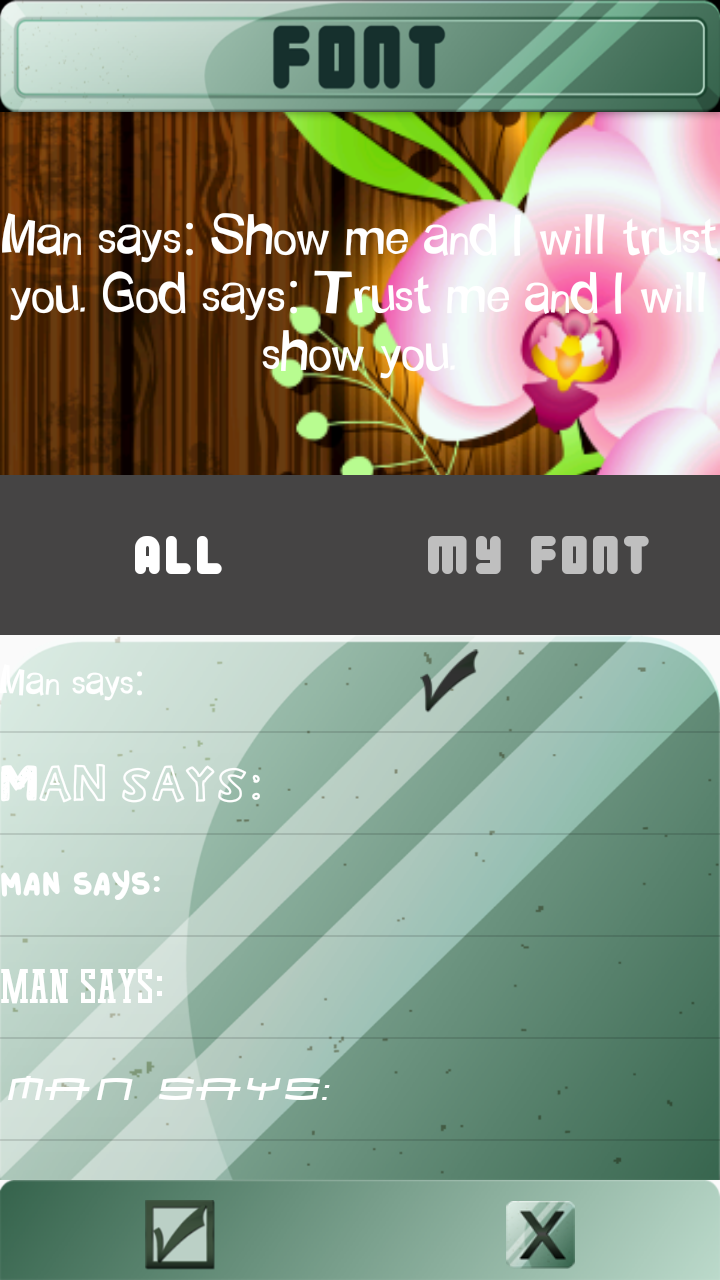Choose the wide italic futuristic font
Image resolution: width=720 pixels, height=1280 pixels.
point(360,1089)
